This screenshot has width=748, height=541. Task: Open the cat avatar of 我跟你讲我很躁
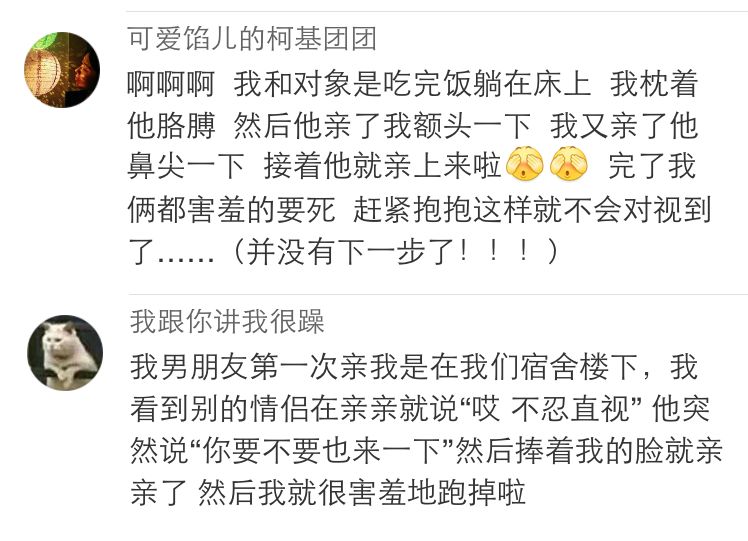point(65,352)
